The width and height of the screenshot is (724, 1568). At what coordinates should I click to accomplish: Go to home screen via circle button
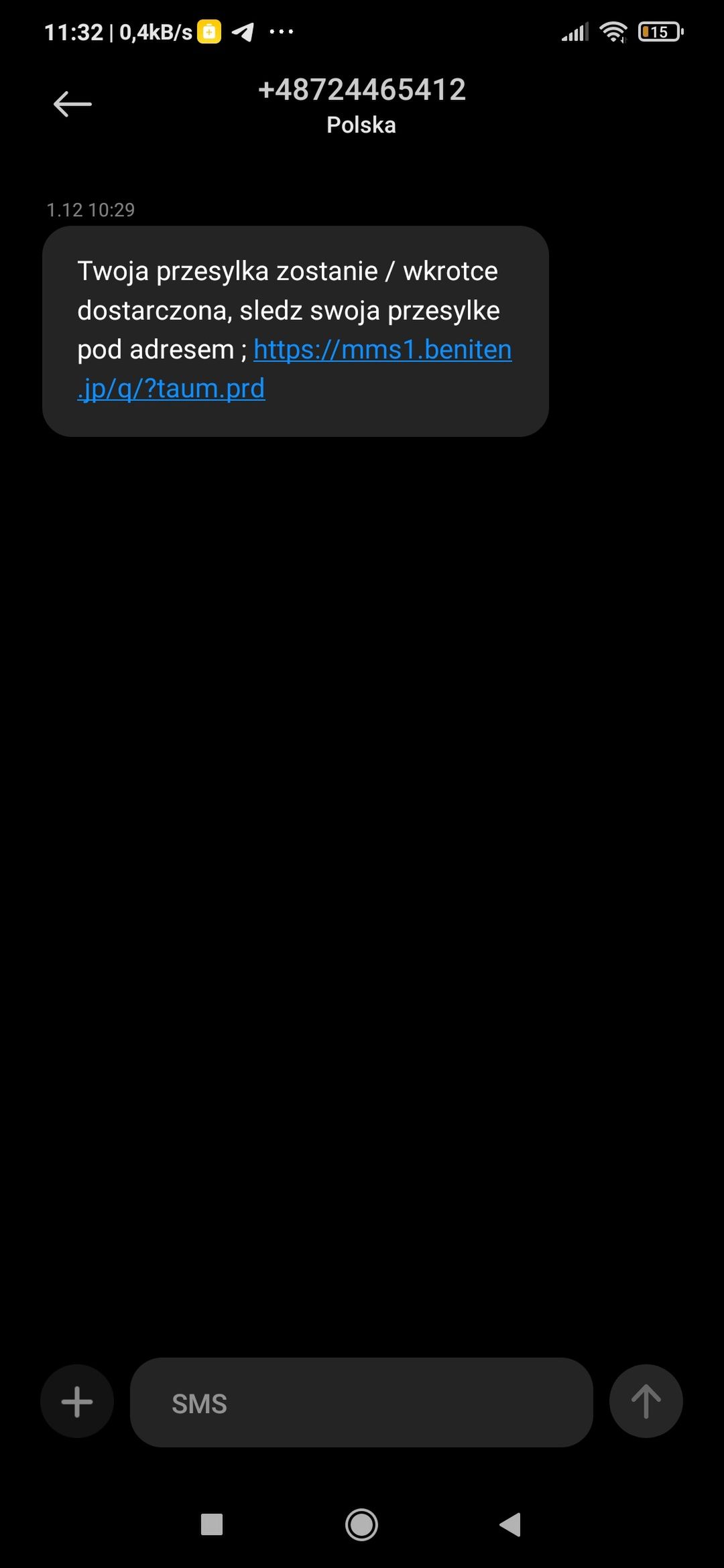click(361, 1524)
